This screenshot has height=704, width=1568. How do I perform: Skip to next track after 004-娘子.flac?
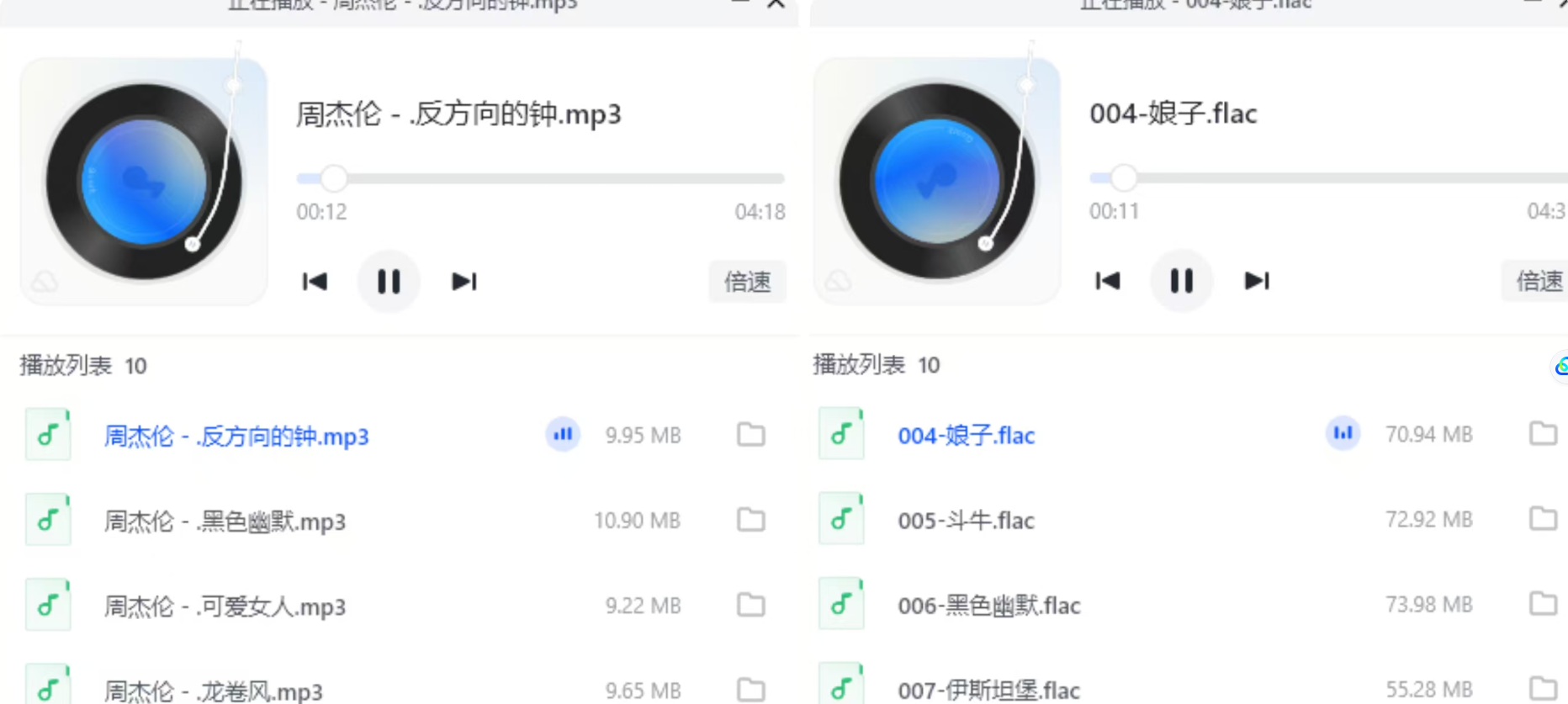coord(1256,281)
